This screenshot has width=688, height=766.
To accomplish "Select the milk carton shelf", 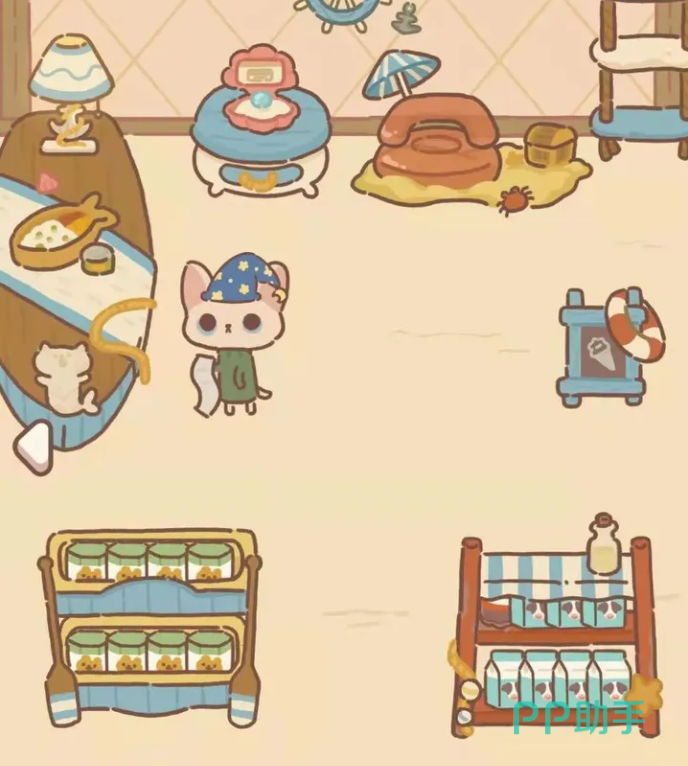I will 556,640.
